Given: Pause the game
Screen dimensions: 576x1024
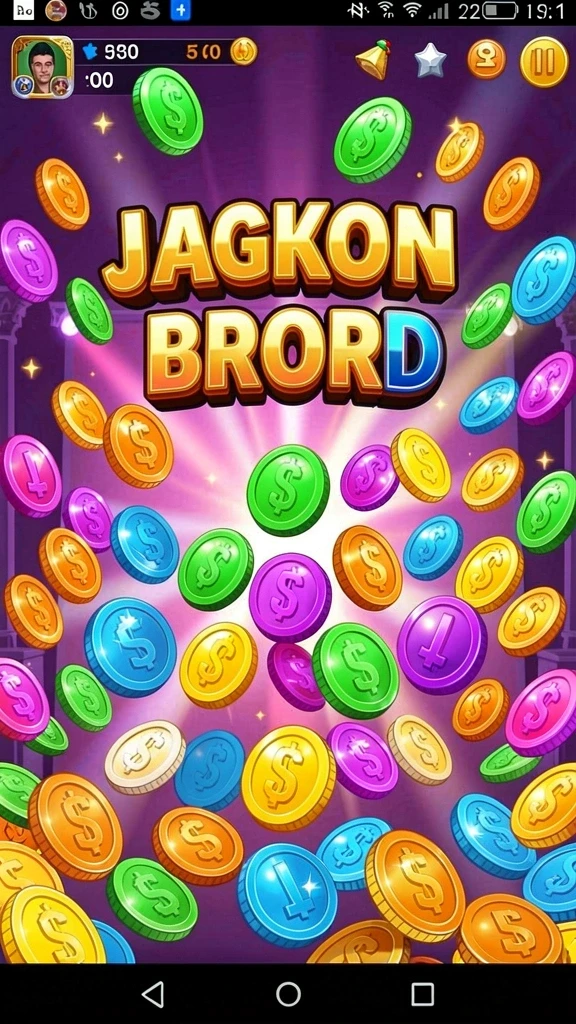Looking at the screenshot, I should [543, 61].
